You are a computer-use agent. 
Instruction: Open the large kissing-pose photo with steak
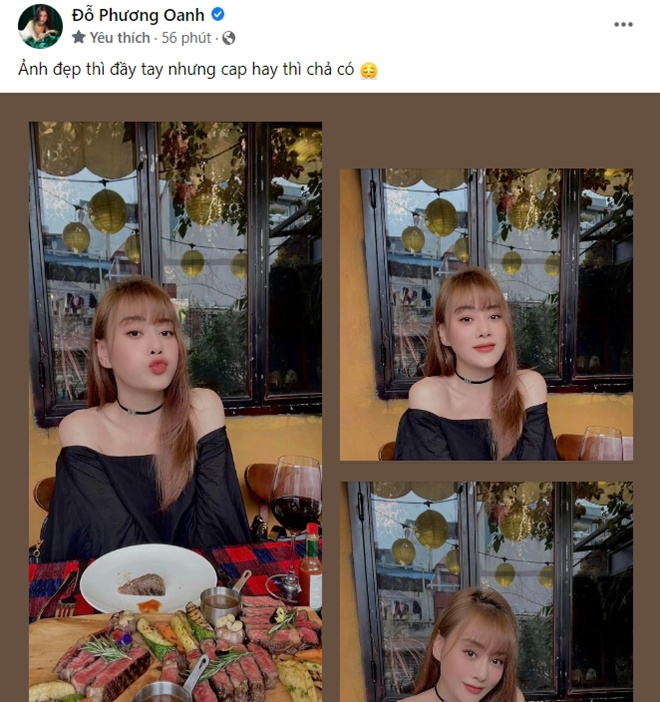tap(175, 410)
